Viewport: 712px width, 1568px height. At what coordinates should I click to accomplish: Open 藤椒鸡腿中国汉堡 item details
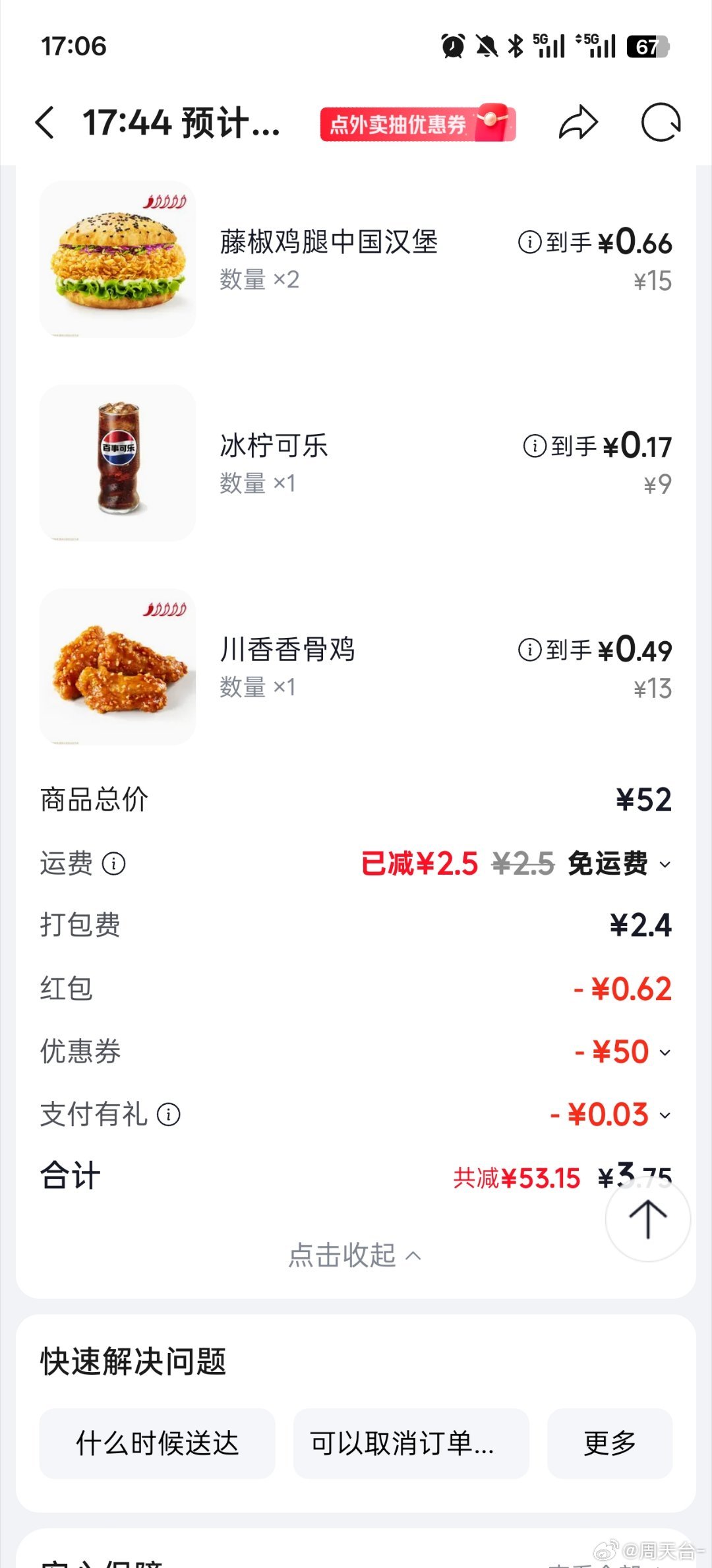click(328, 242)
